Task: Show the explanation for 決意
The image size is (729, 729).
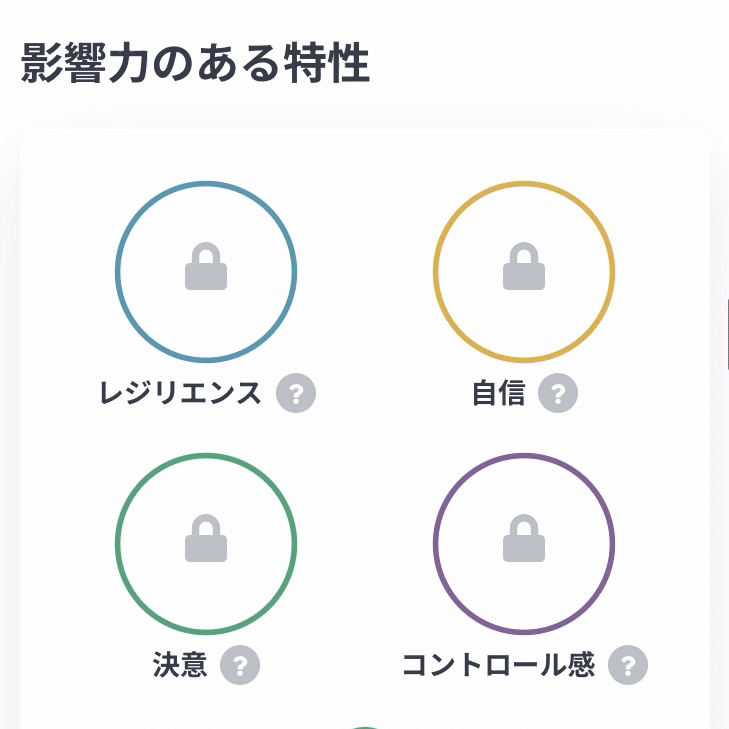Action: [240, 665]
